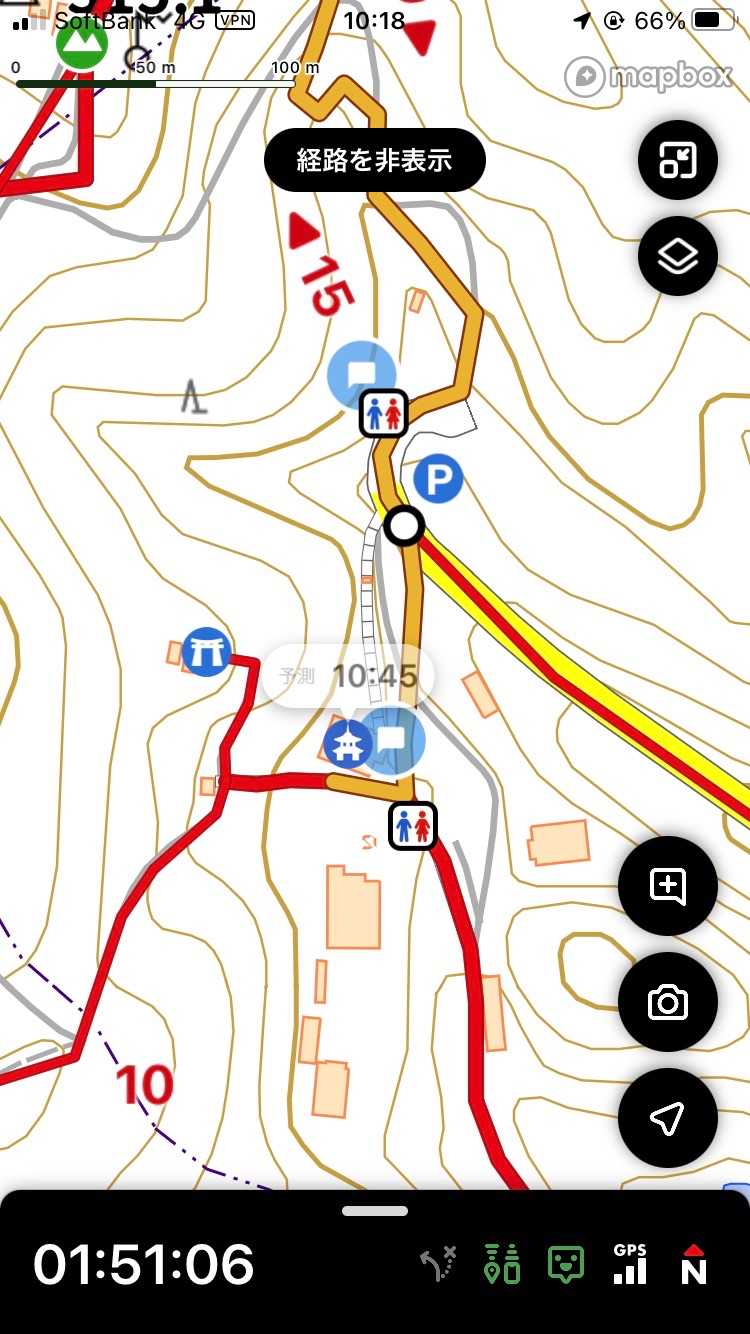This screenshot has width=750, height=1334.
Task: Toggle the map size with the shrink icon
Action: click(678, 160)
